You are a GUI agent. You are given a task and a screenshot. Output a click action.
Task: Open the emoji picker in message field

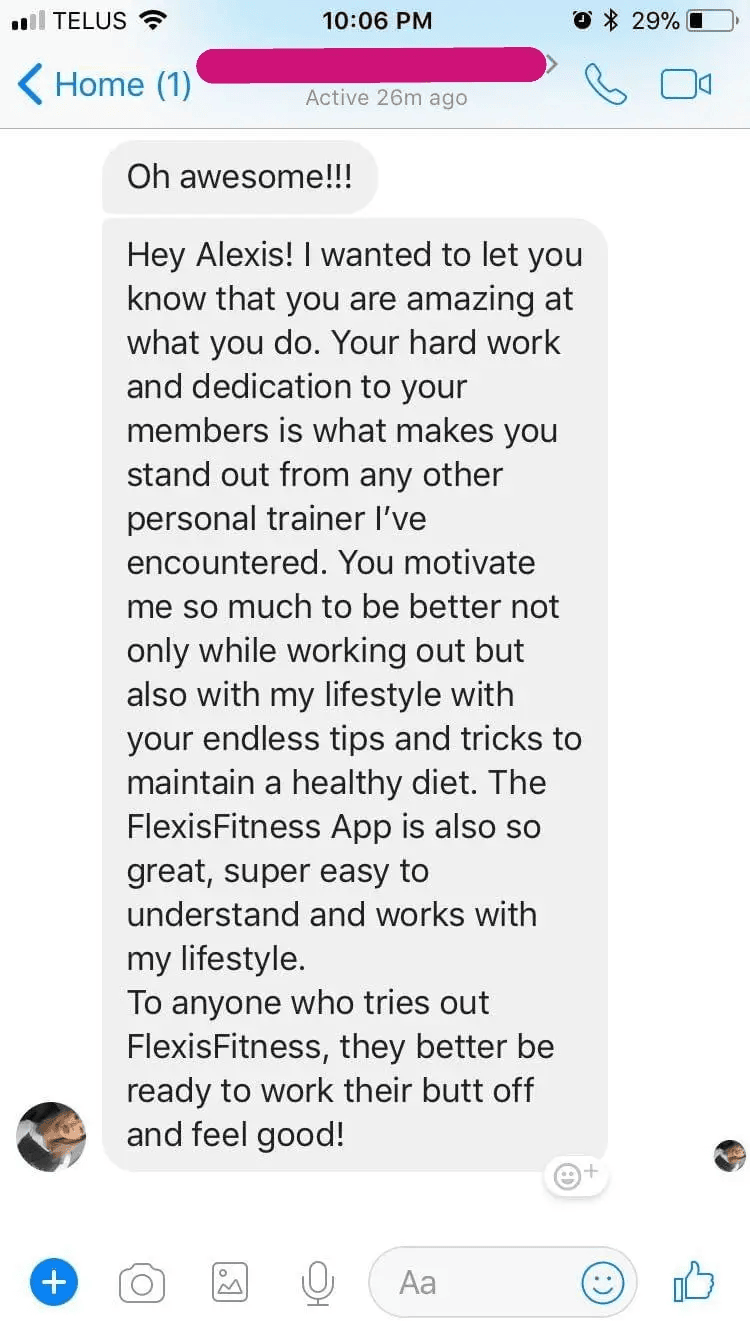(x=603, y=1282)
